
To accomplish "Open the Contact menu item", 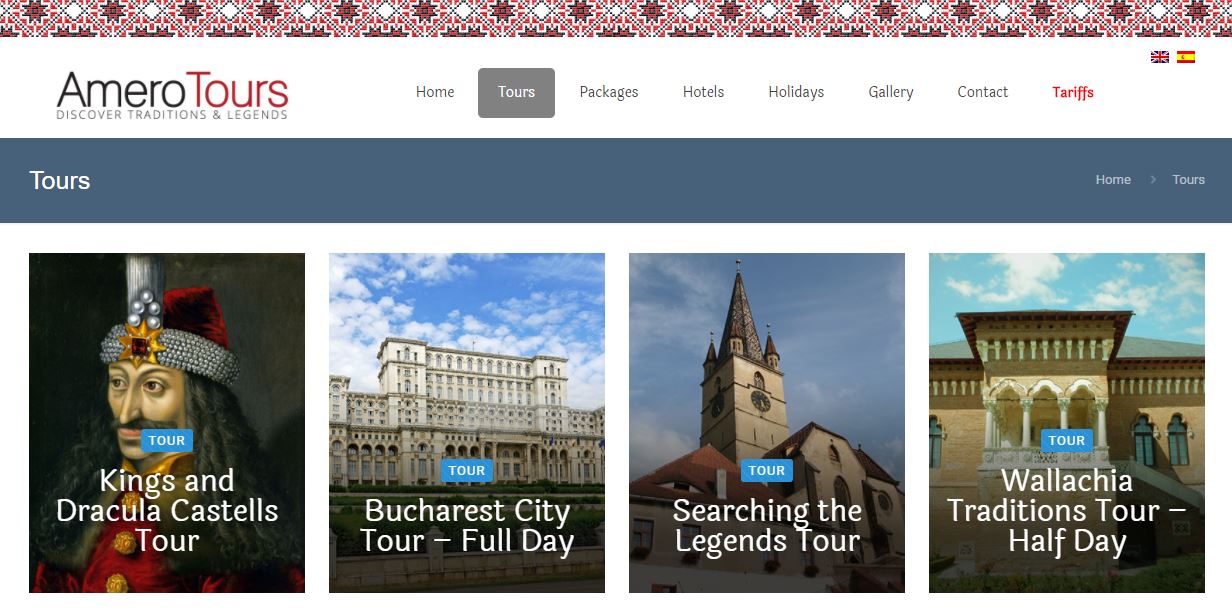I will (x=982, y=92).
